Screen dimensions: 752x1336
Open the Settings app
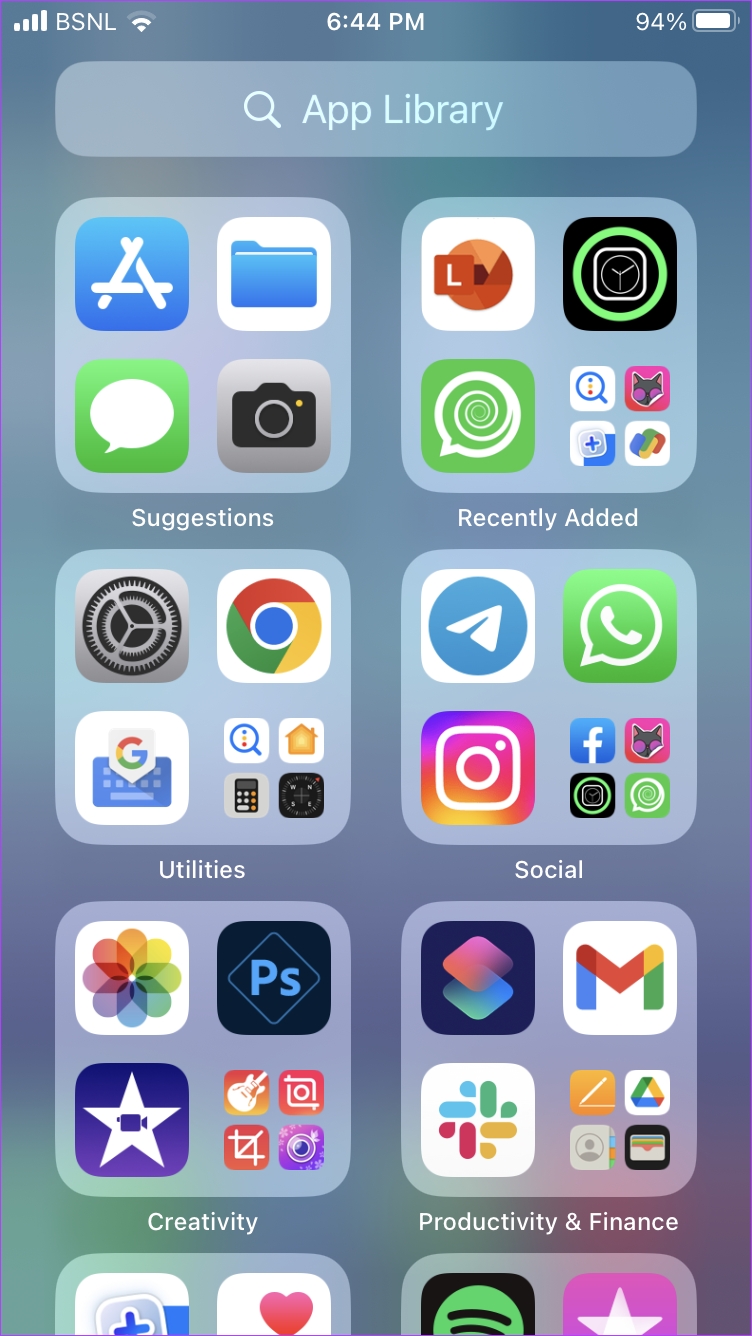132,626
